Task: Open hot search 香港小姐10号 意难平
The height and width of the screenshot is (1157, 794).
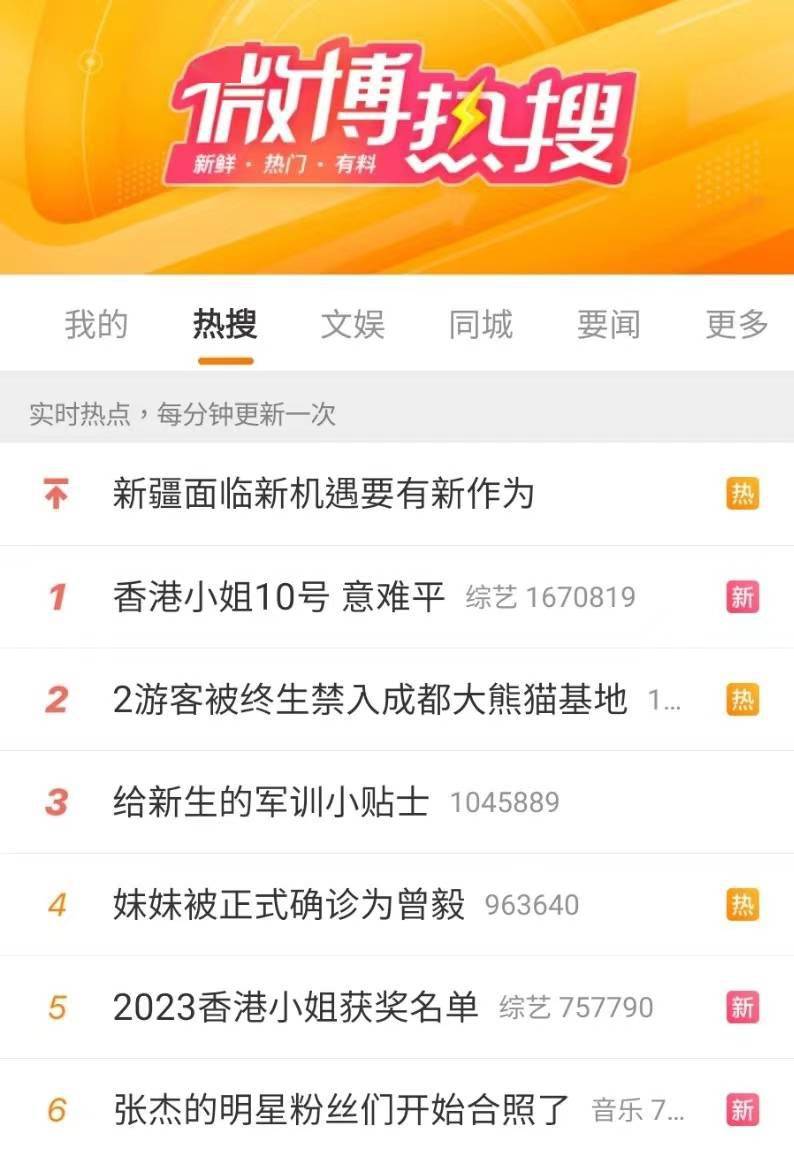Action: [279, 597]
